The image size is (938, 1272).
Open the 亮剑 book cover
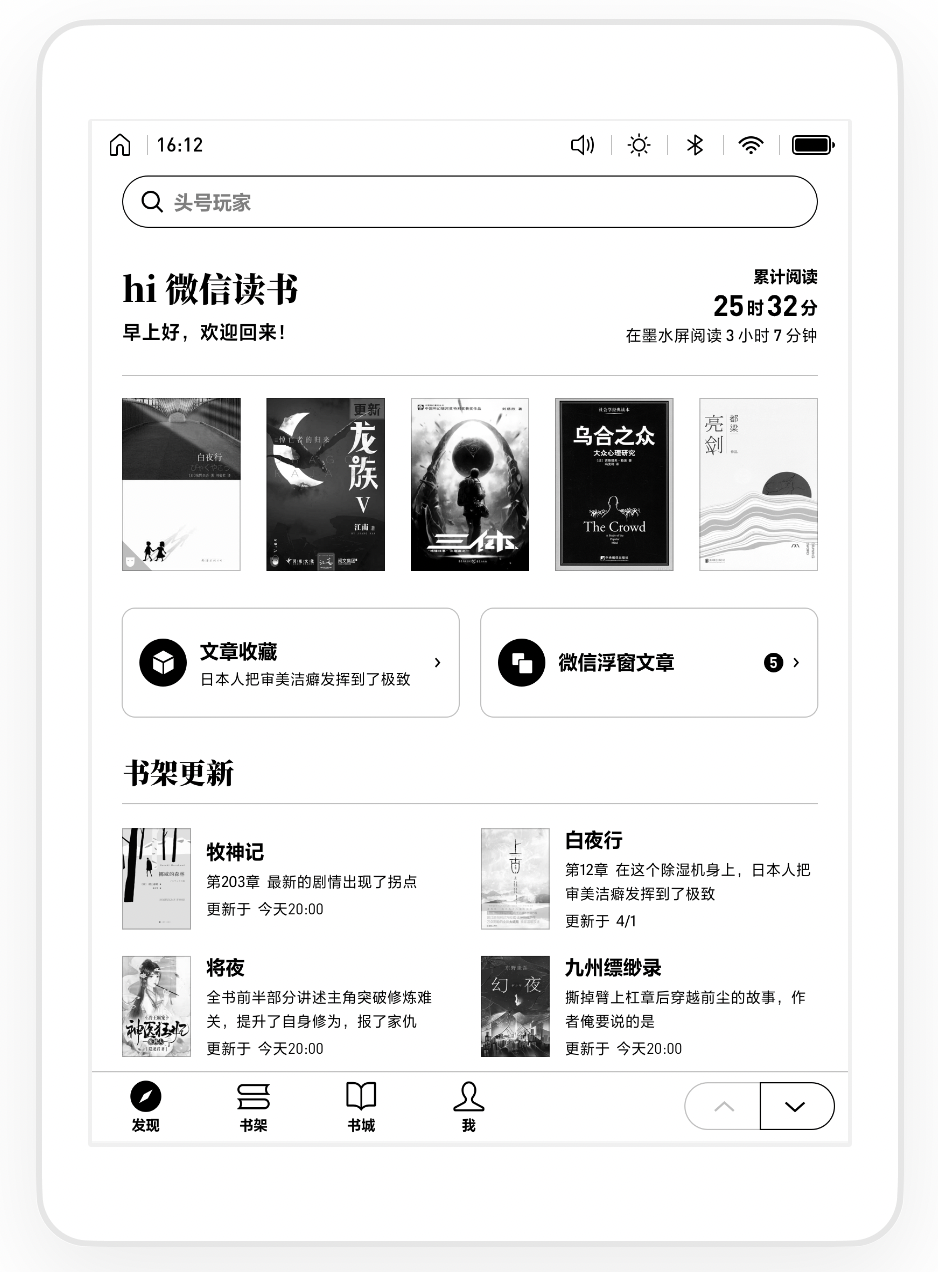point(758,484)
